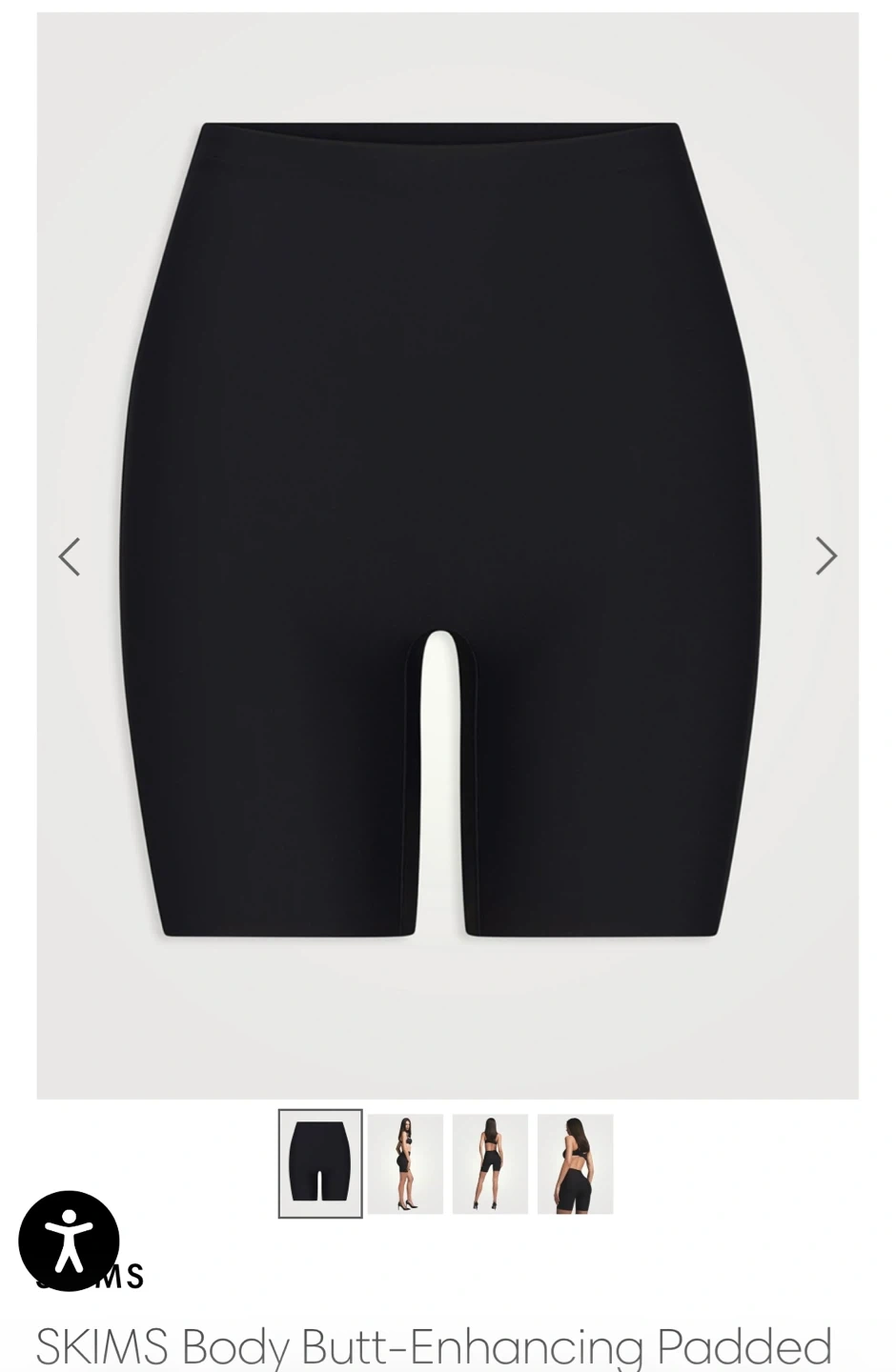View the front-view model thumbnail

(x=490, y=1163)
